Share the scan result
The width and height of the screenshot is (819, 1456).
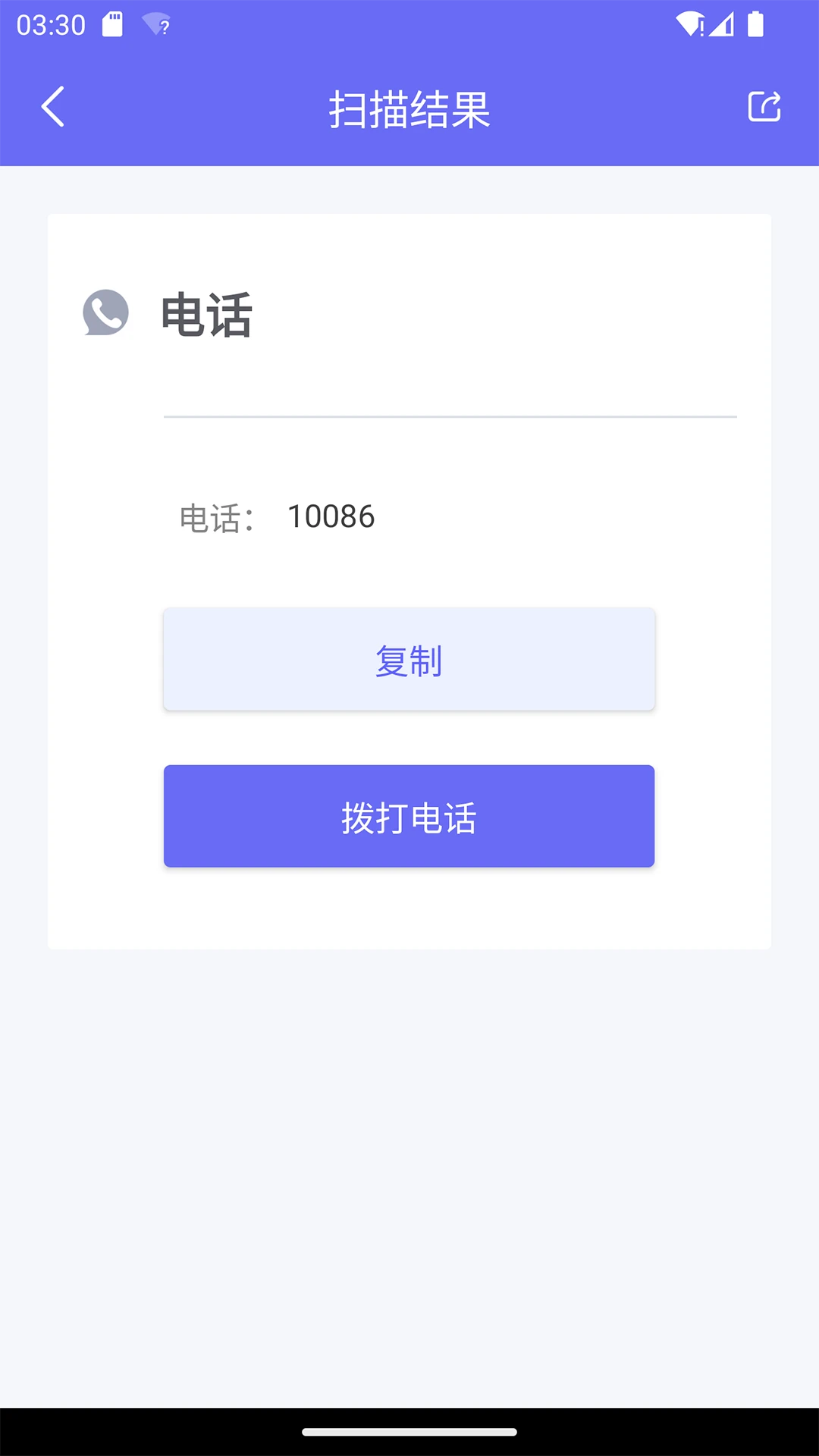click(x=764, y=107)
